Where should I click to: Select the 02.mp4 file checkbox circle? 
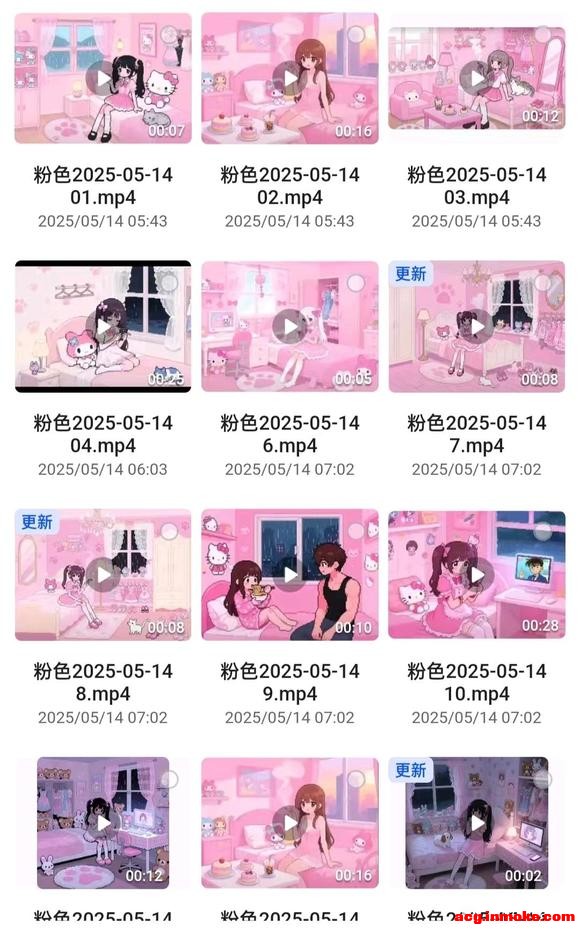pos(356,34)
